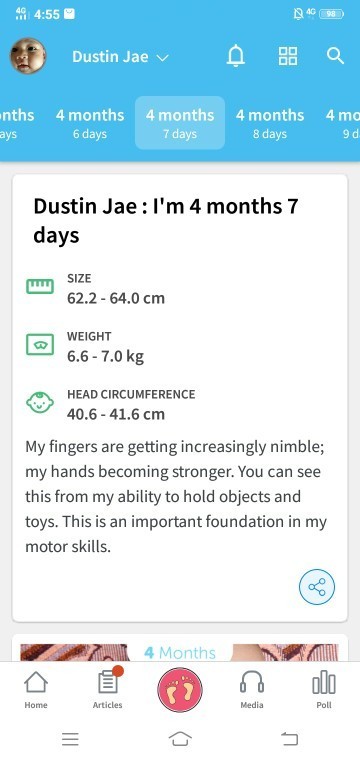Select the 4 months 6 days tab

[x=90, y=123]
